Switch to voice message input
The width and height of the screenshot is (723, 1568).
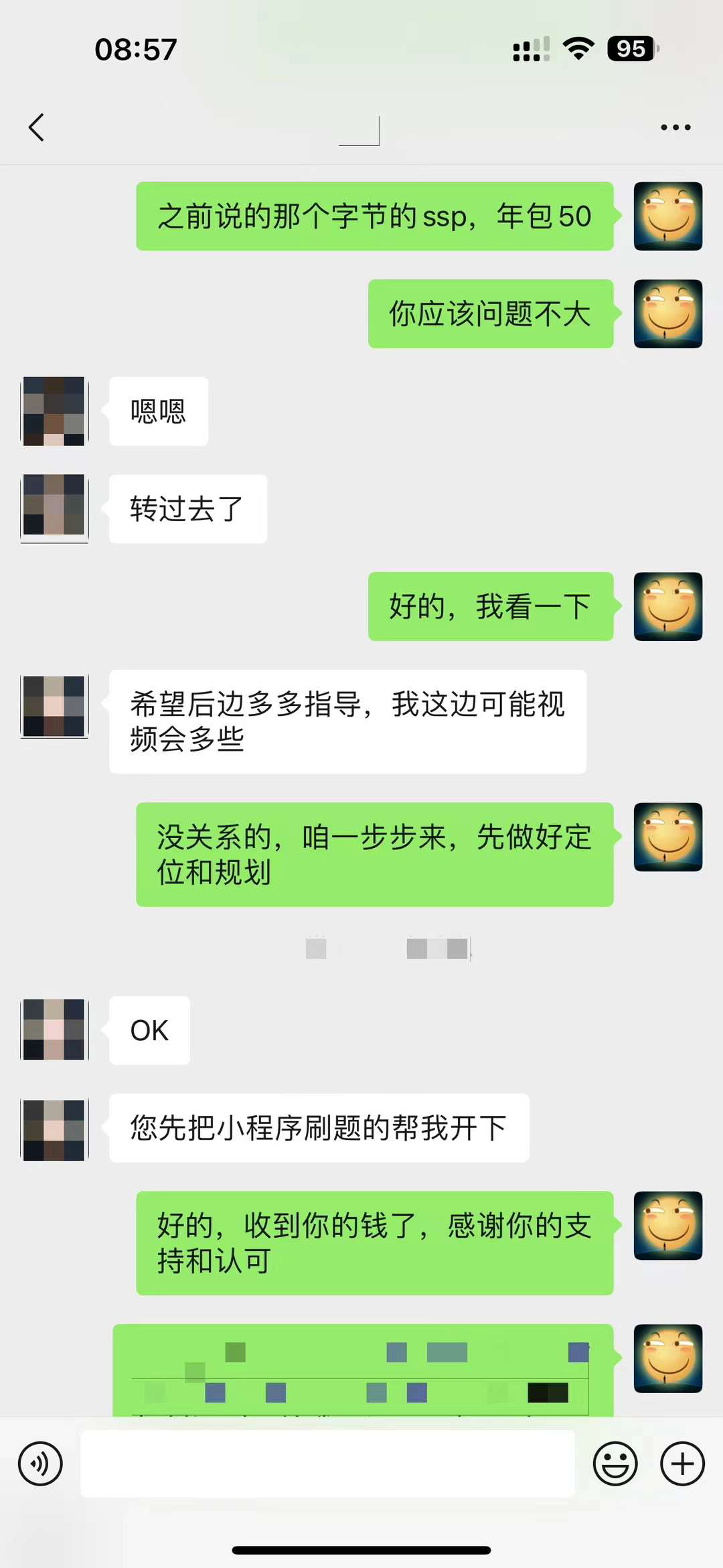[x=40, y=1464]
